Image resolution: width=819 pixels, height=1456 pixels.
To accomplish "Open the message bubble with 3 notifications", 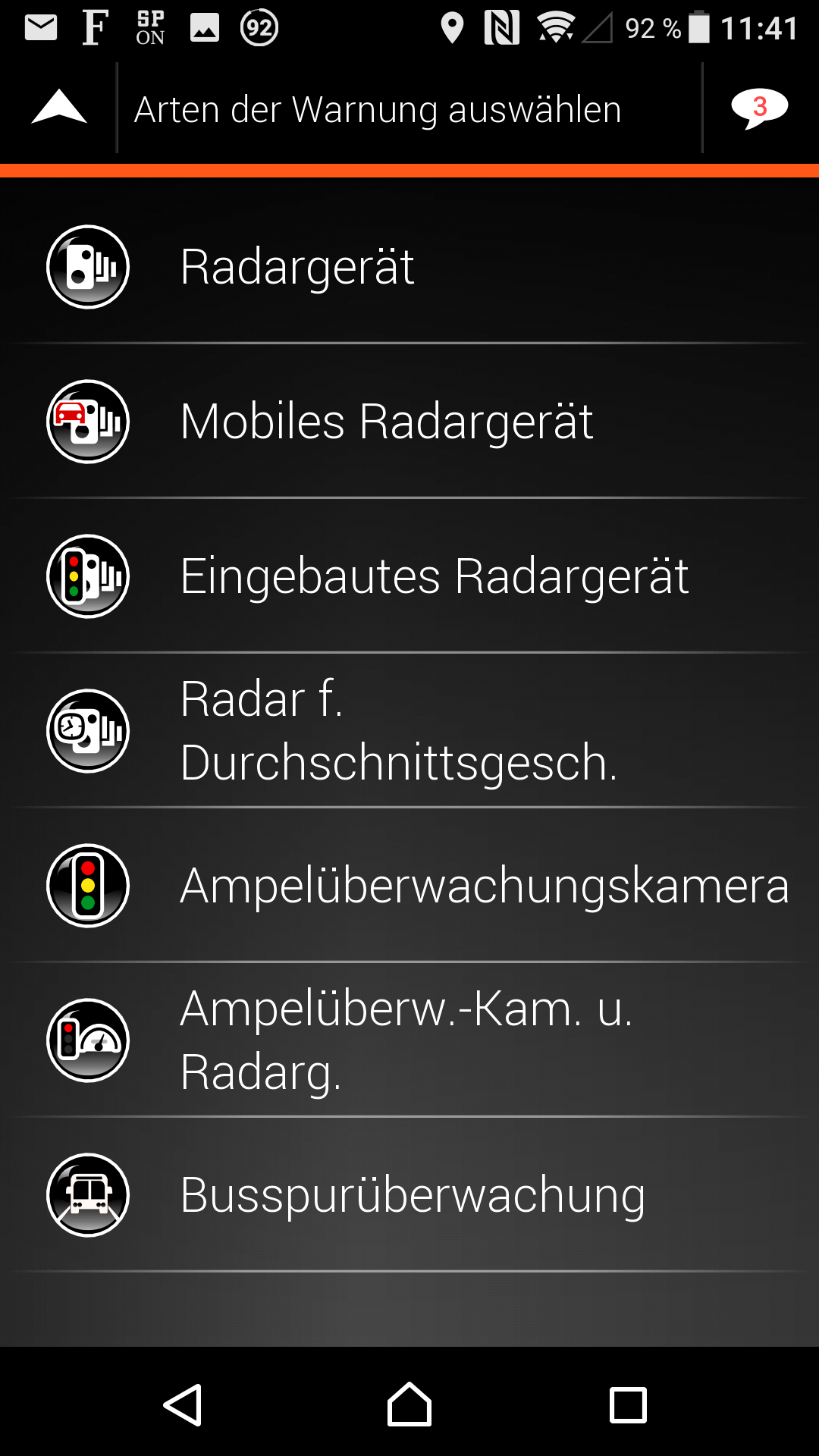I will (759, 108).
